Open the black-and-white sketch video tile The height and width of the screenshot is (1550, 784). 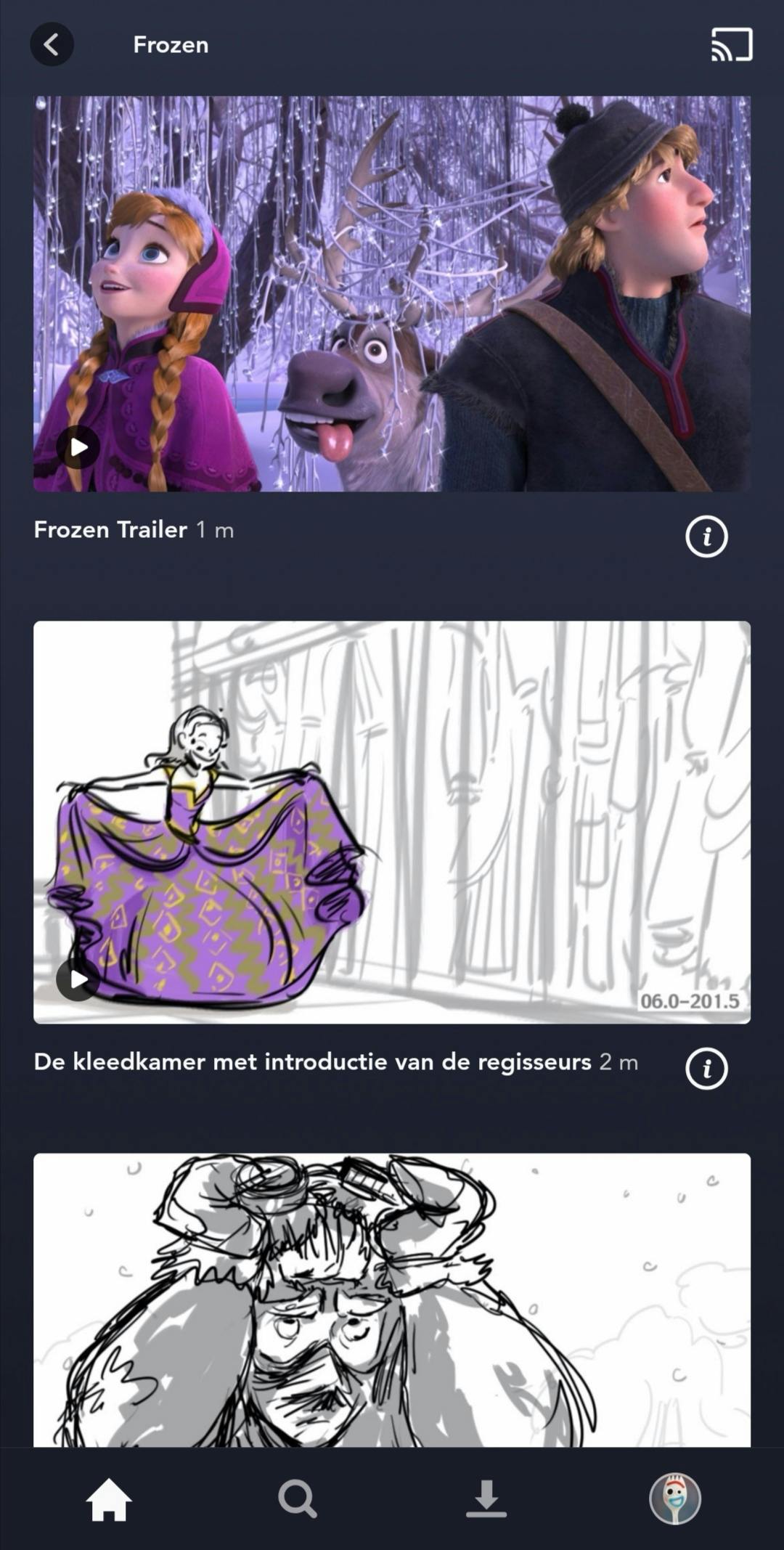pyautogui.click(x=392, y=1300)
